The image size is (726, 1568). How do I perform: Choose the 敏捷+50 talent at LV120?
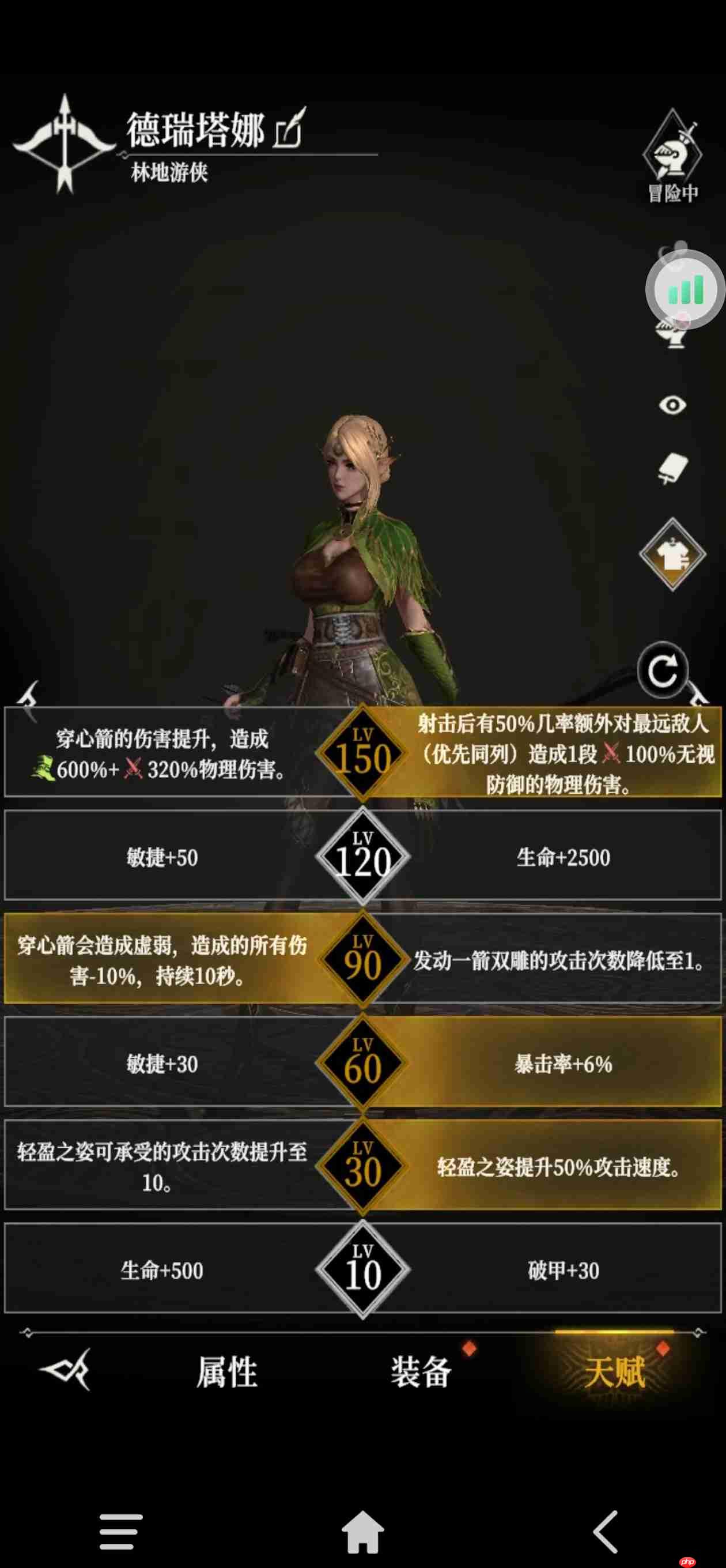161,857
